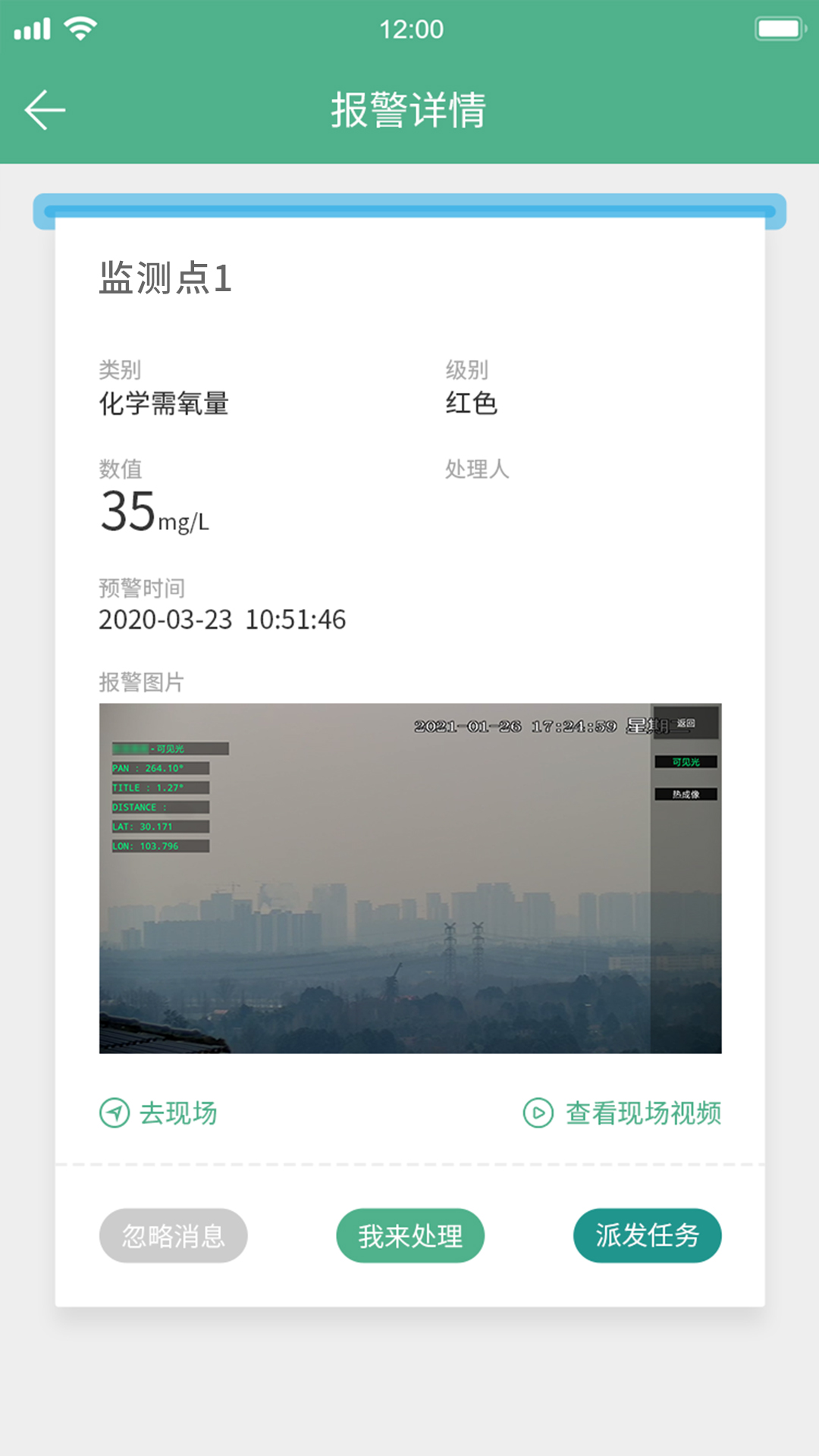Viewport: 819px width, 1456px height.
Task: Tap the 忽略消息 button
Action: click(173, 1235)
